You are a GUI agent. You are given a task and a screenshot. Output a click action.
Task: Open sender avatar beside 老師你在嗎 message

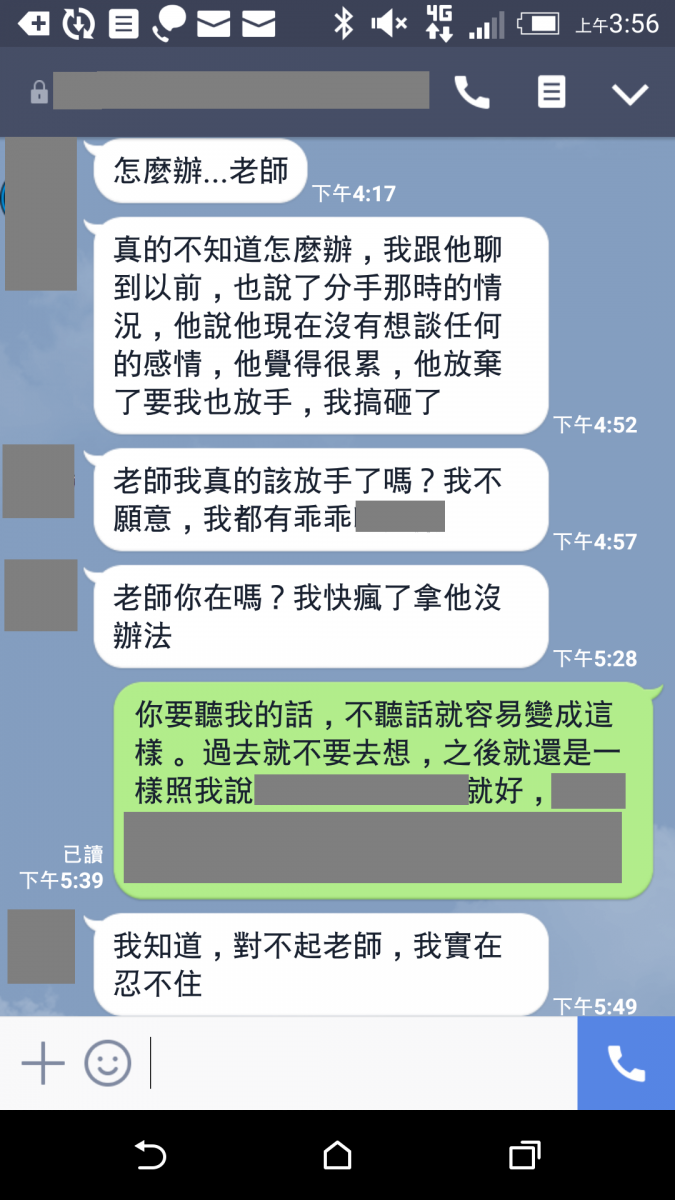[41, 595]
